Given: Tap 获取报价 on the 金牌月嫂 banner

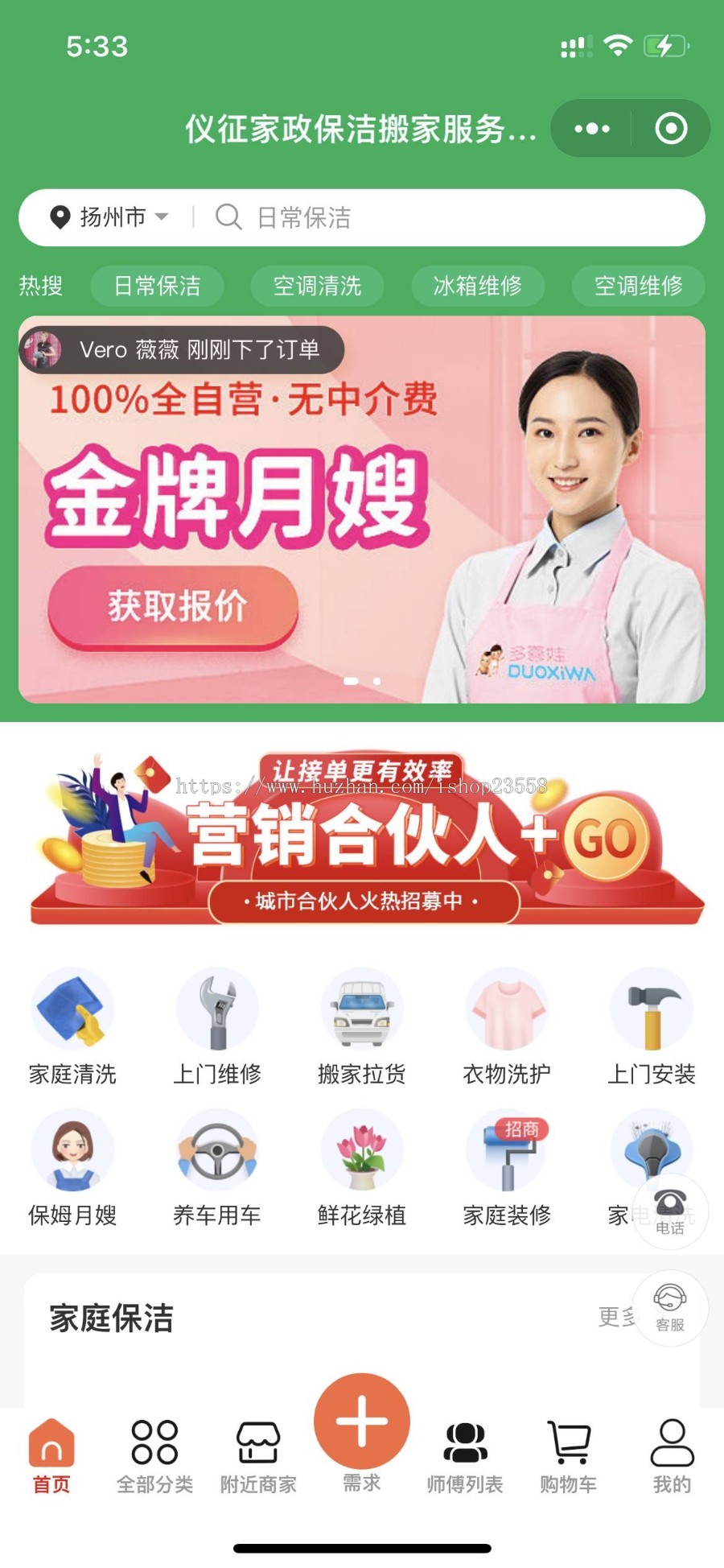Looking at the screenshot, I should pyautogui.click(x=174, y=607).
